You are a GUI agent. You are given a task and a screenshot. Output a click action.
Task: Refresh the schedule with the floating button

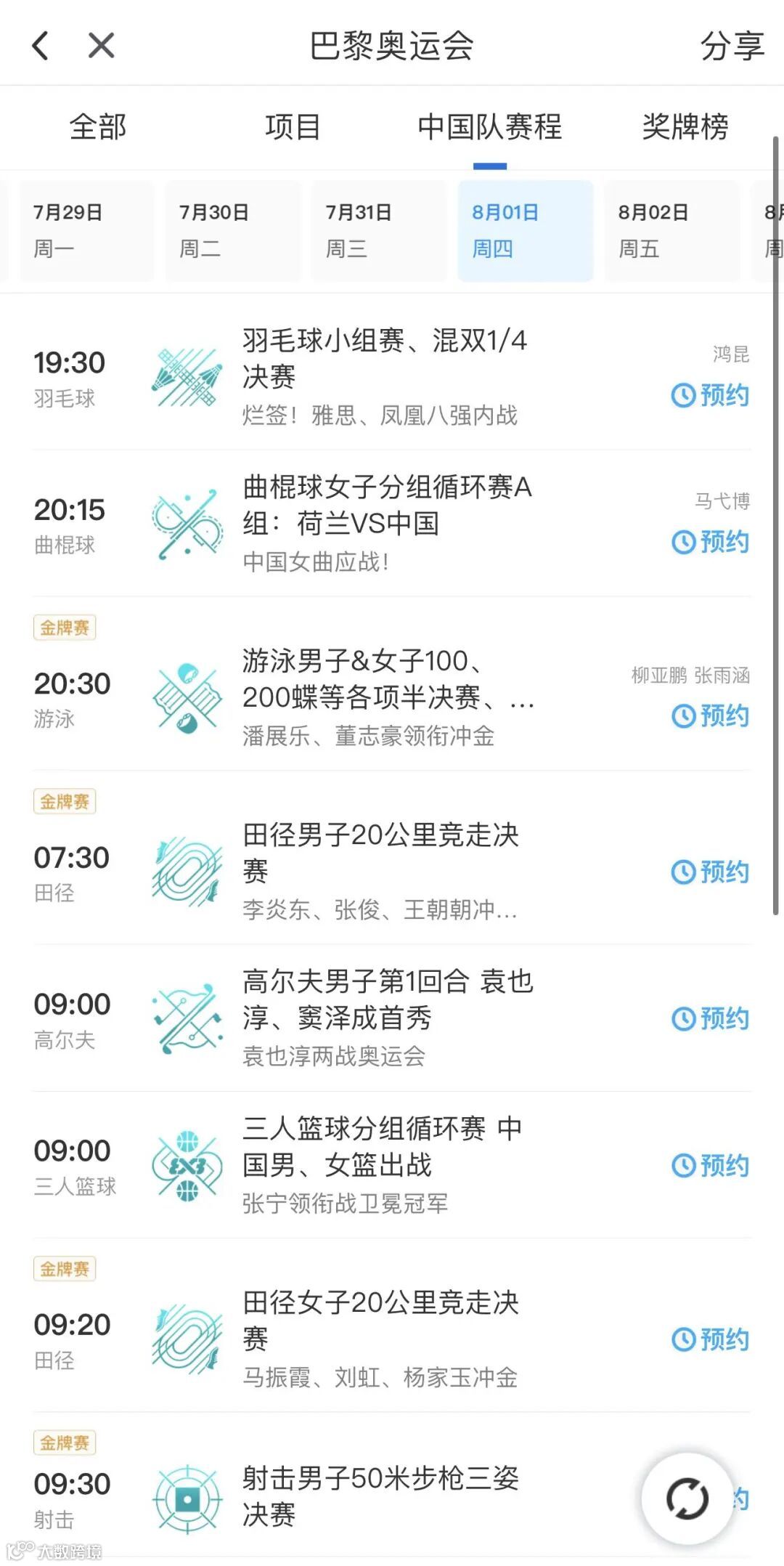[x=687, y=1498]
